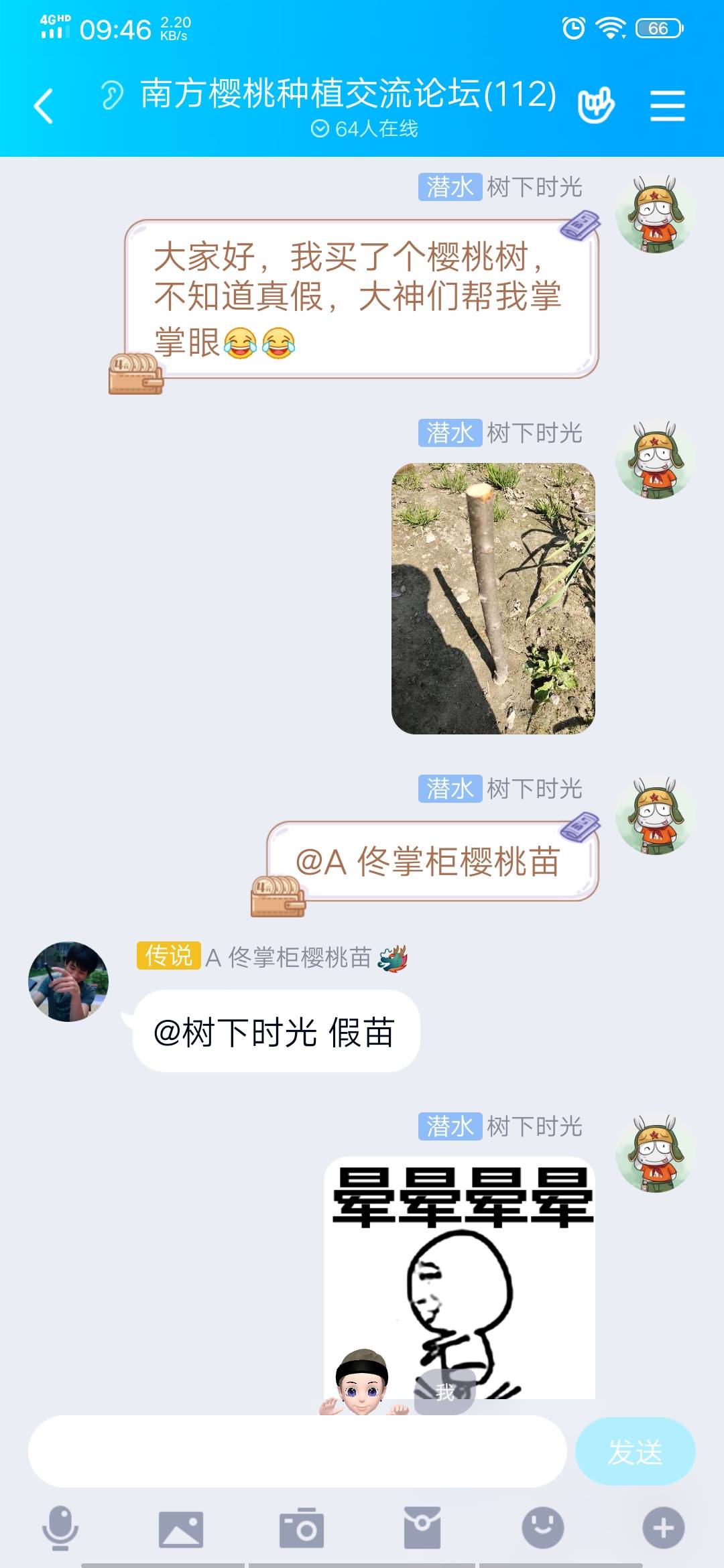
Task: Open the tree stump photo
Action: (x=493, y=598)
